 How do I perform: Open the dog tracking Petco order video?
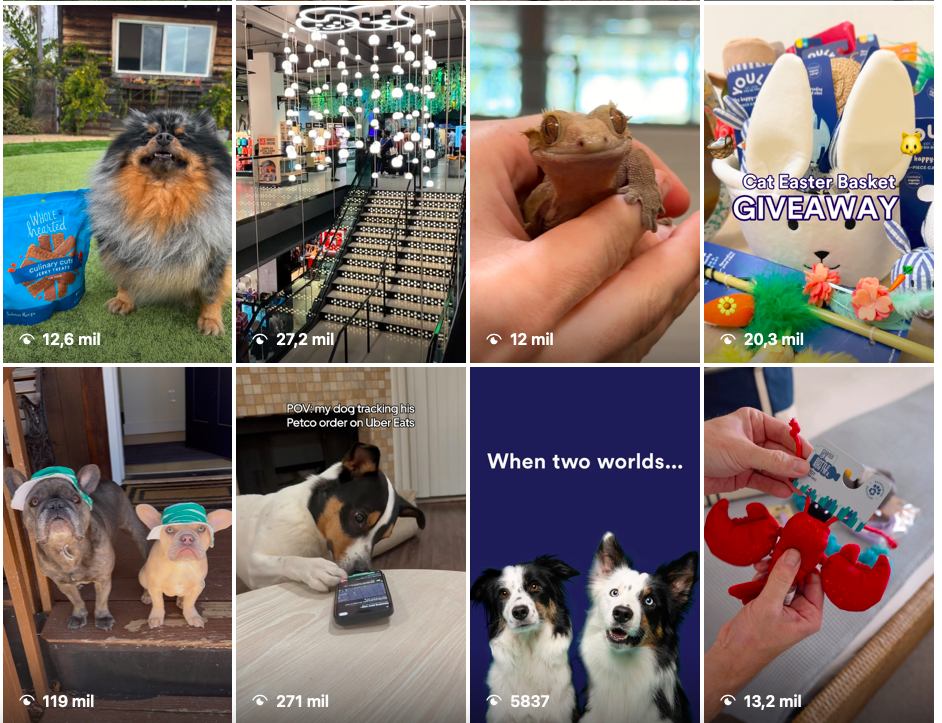point(350,545)
